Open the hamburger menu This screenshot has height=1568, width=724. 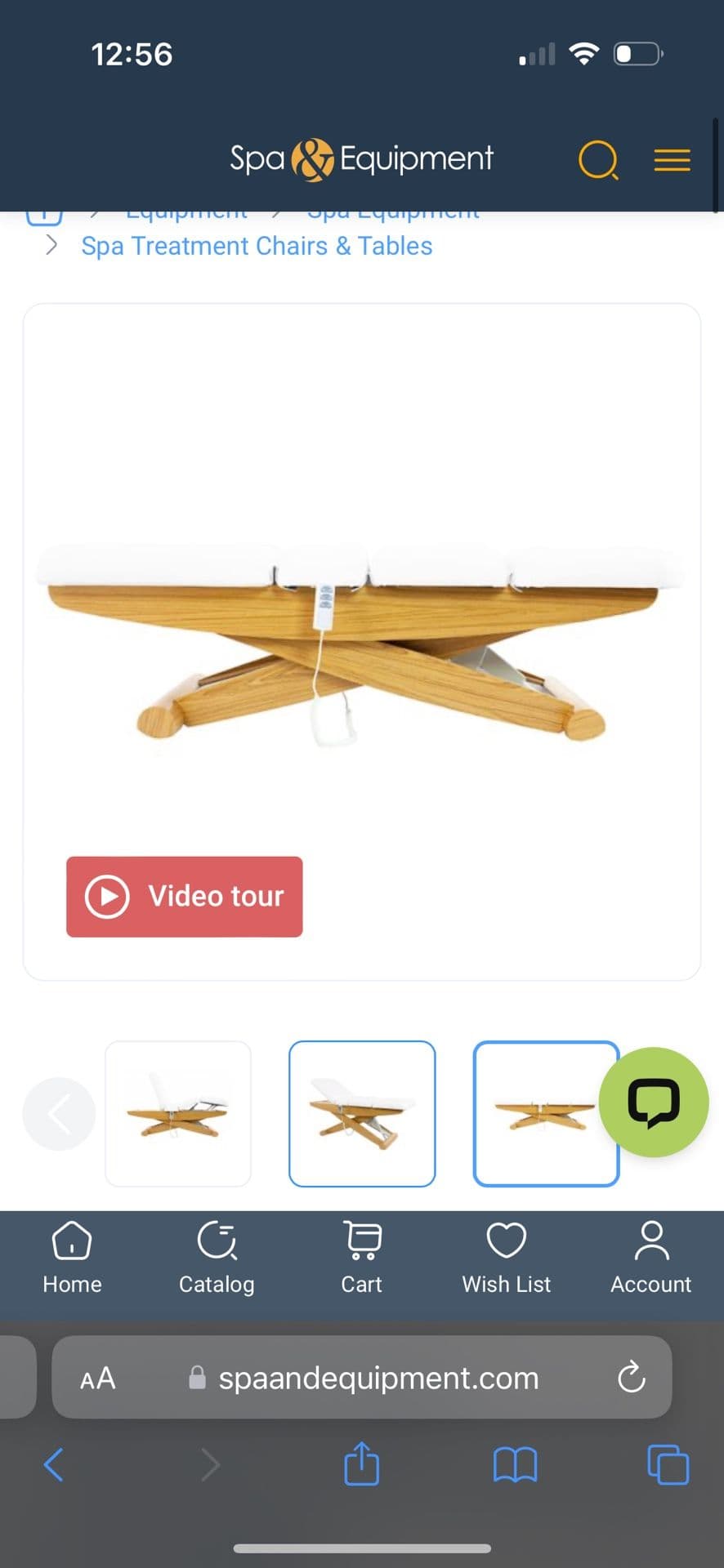point(672,159)
